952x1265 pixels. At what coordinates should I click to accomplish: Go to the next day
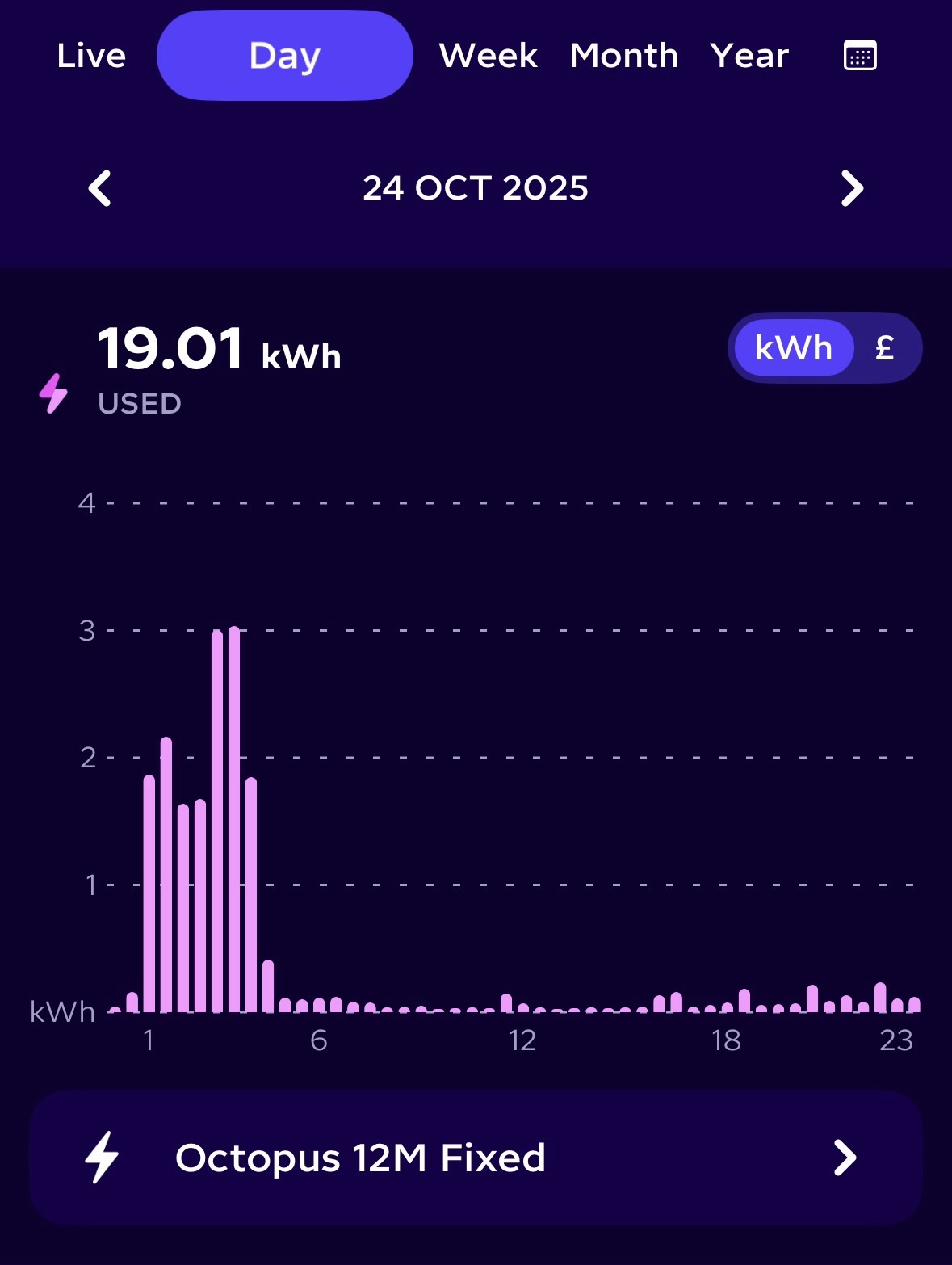pyautogui.click(x=852, y=189)
